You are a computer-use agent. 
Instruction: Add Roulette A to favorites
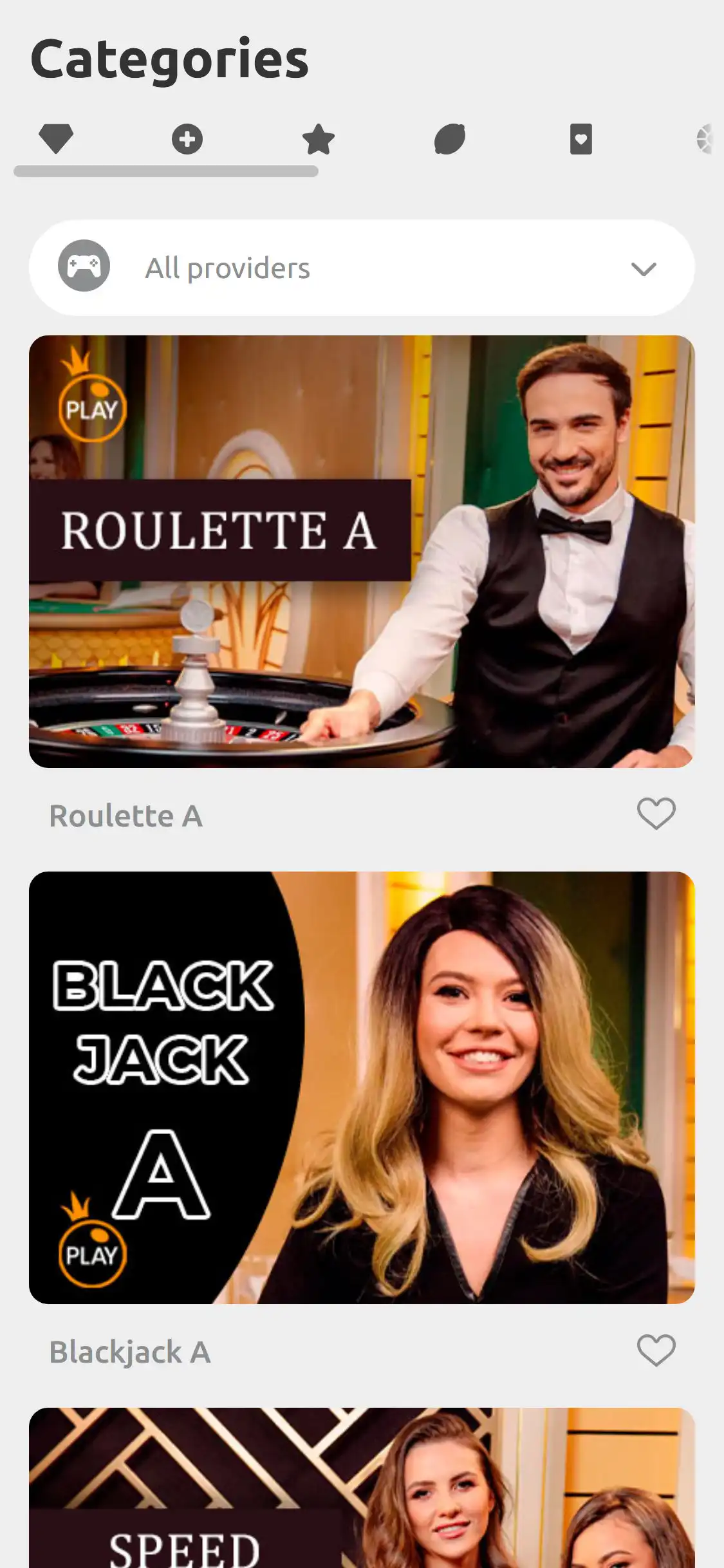tap(656, 814)
